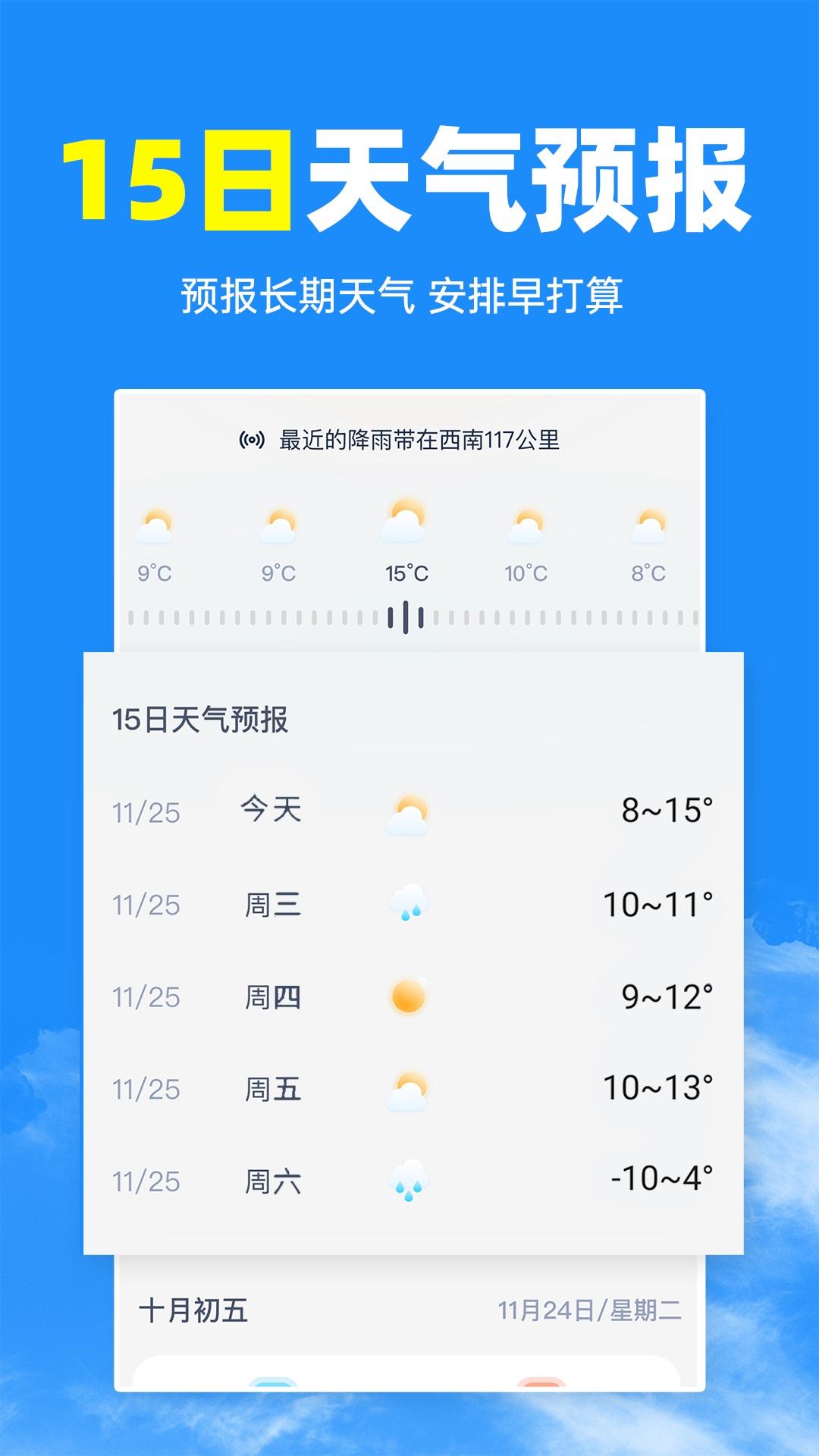Tap 周五's partly cloudy weather icon

pos(409,1090)
